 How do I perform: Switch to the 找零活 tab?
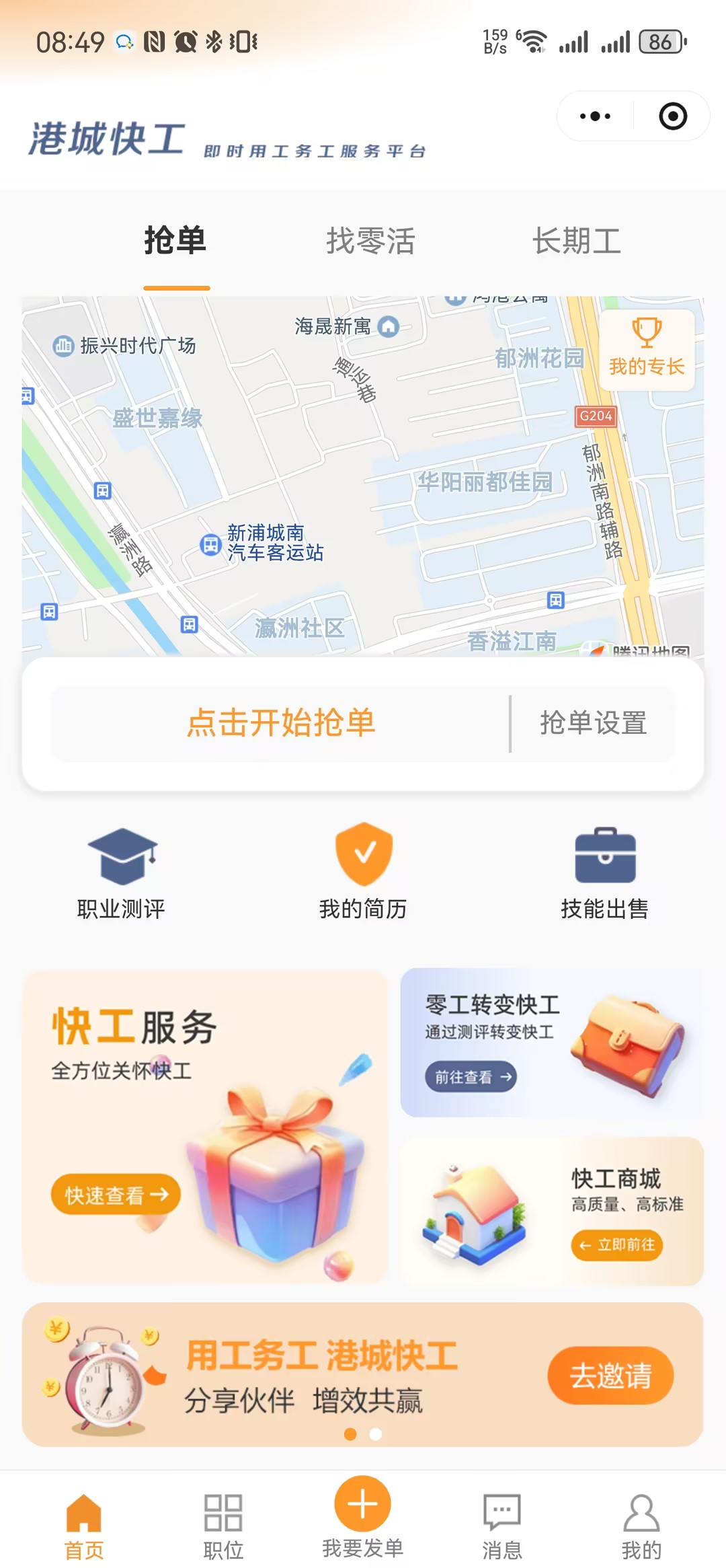(x=370, y=241)
